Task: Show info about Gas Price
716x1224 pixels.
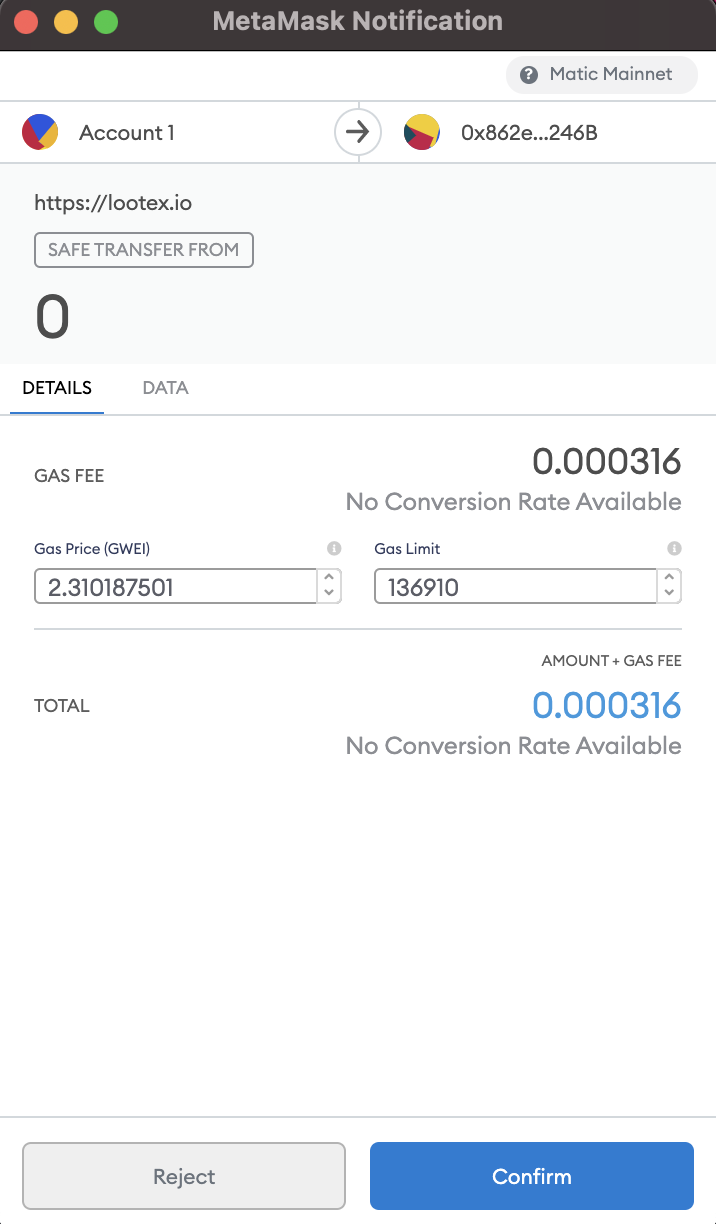Action: (x=334, y=548)
